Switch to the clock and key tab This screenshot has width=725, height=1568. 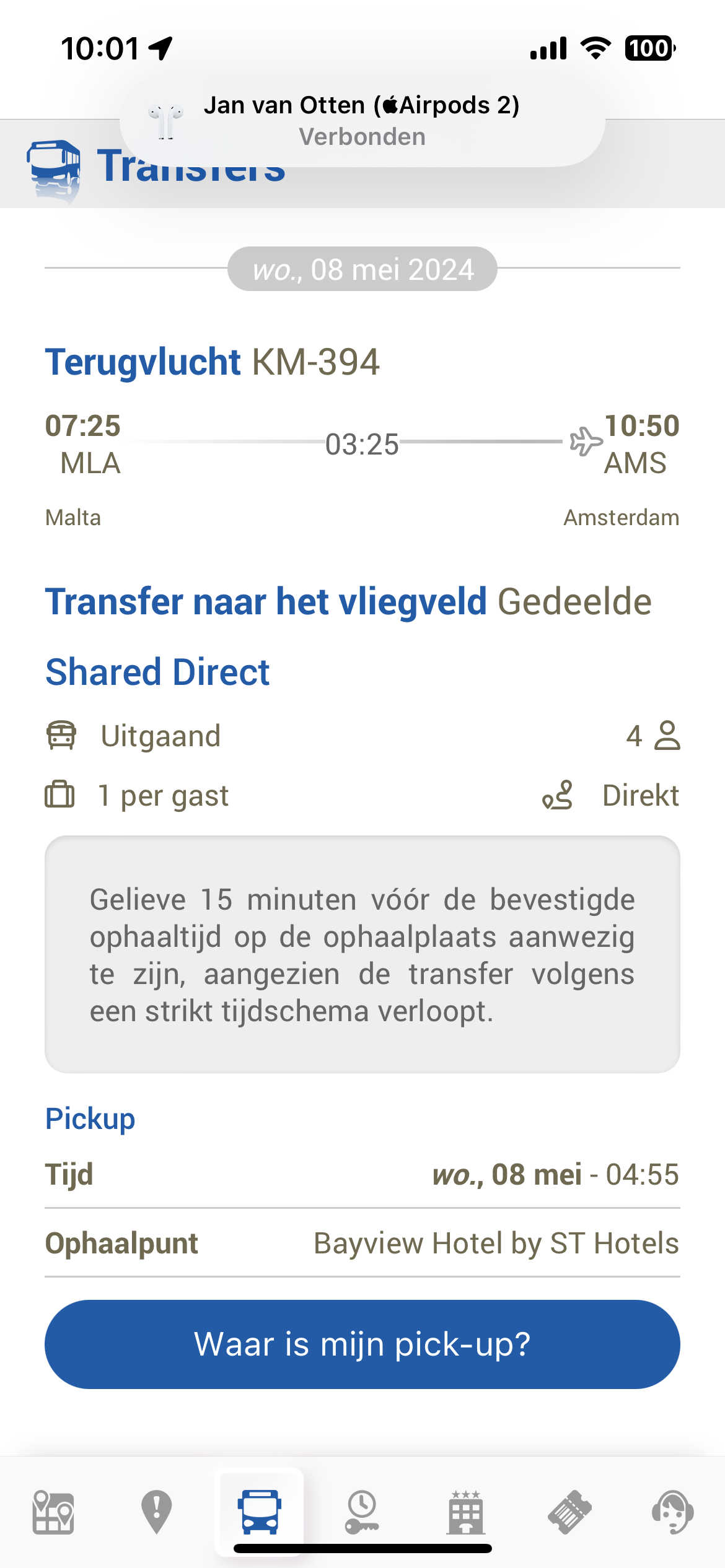pyautogui.click(x=362, y=1512)
